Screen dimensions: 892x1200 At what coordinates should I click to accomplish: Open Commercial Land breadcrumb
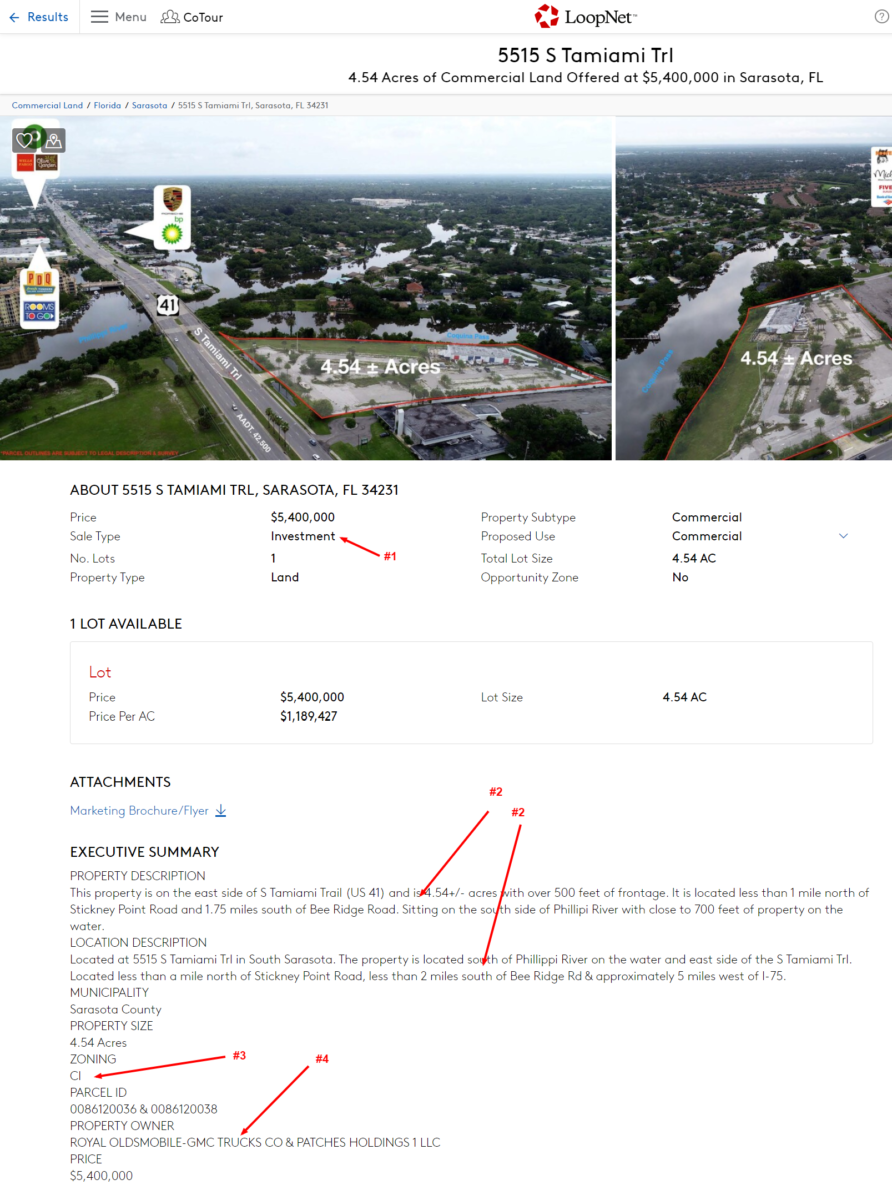coord(47,105)
